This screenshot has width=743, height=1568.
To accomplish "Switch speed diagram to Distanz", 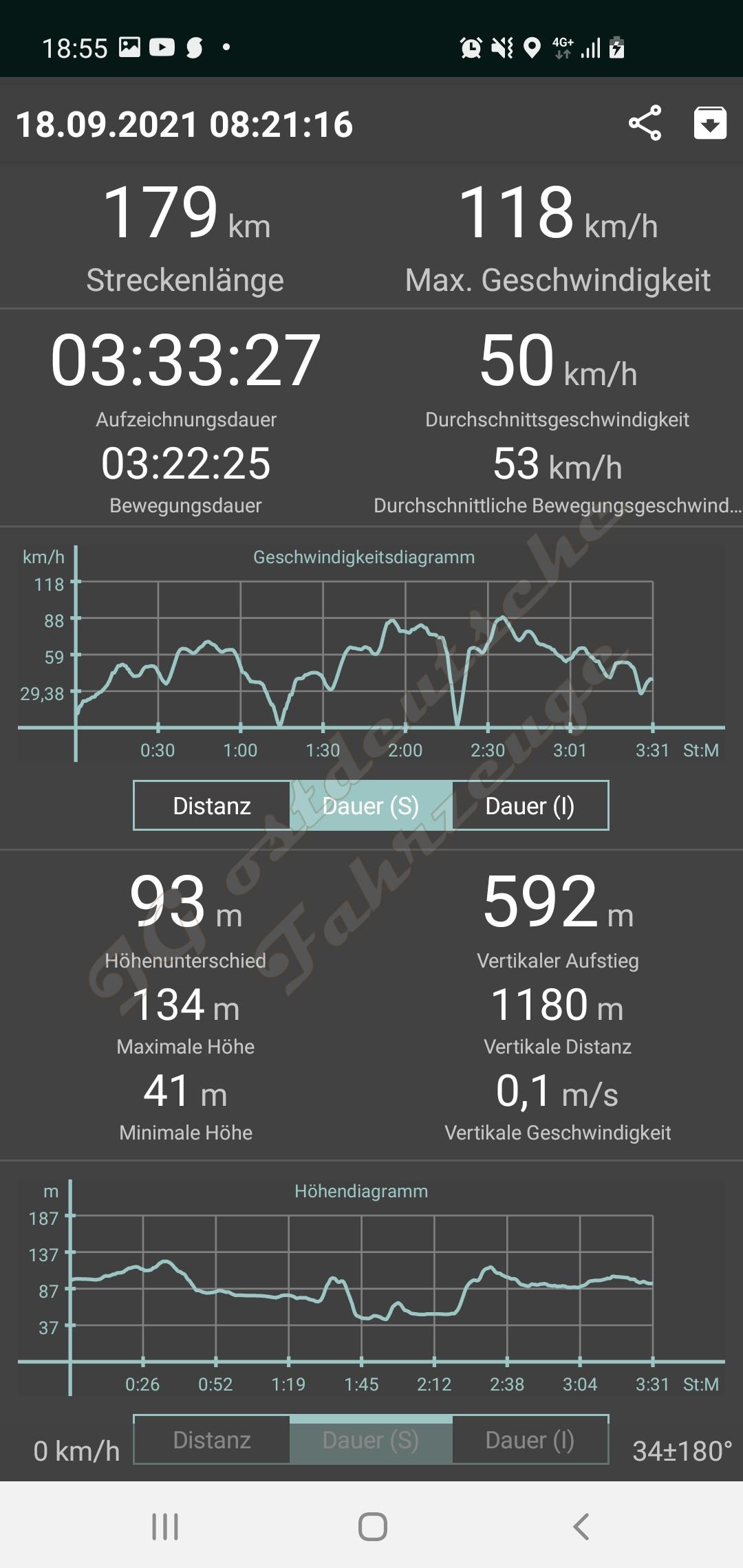I will click(x=212, y=805).
